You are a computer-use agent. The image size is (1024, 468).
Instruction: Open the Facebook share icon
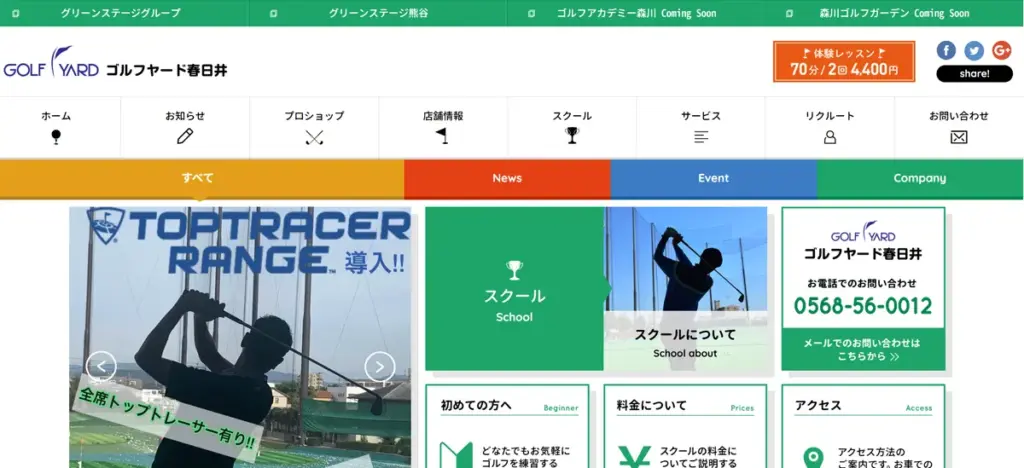coord(946,50)
